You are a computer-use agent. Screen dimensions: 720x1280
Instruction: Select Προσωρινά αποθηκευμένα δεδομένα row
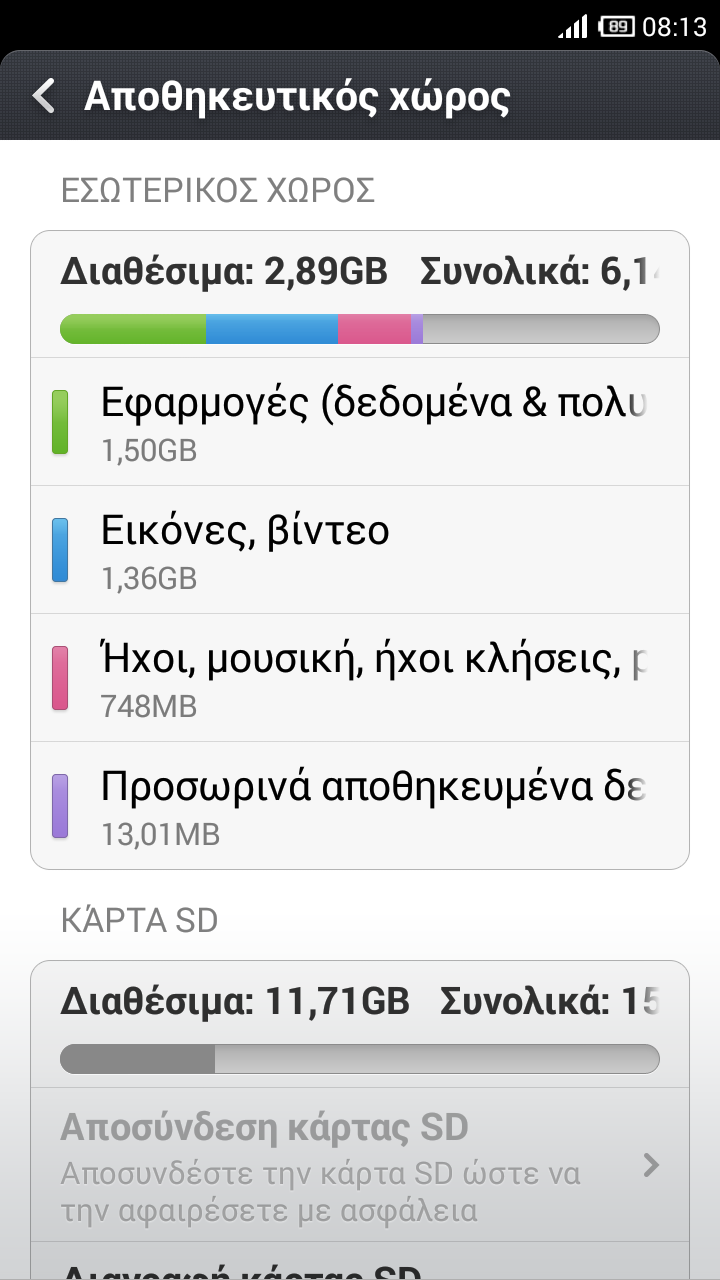(x=360, y=805)
